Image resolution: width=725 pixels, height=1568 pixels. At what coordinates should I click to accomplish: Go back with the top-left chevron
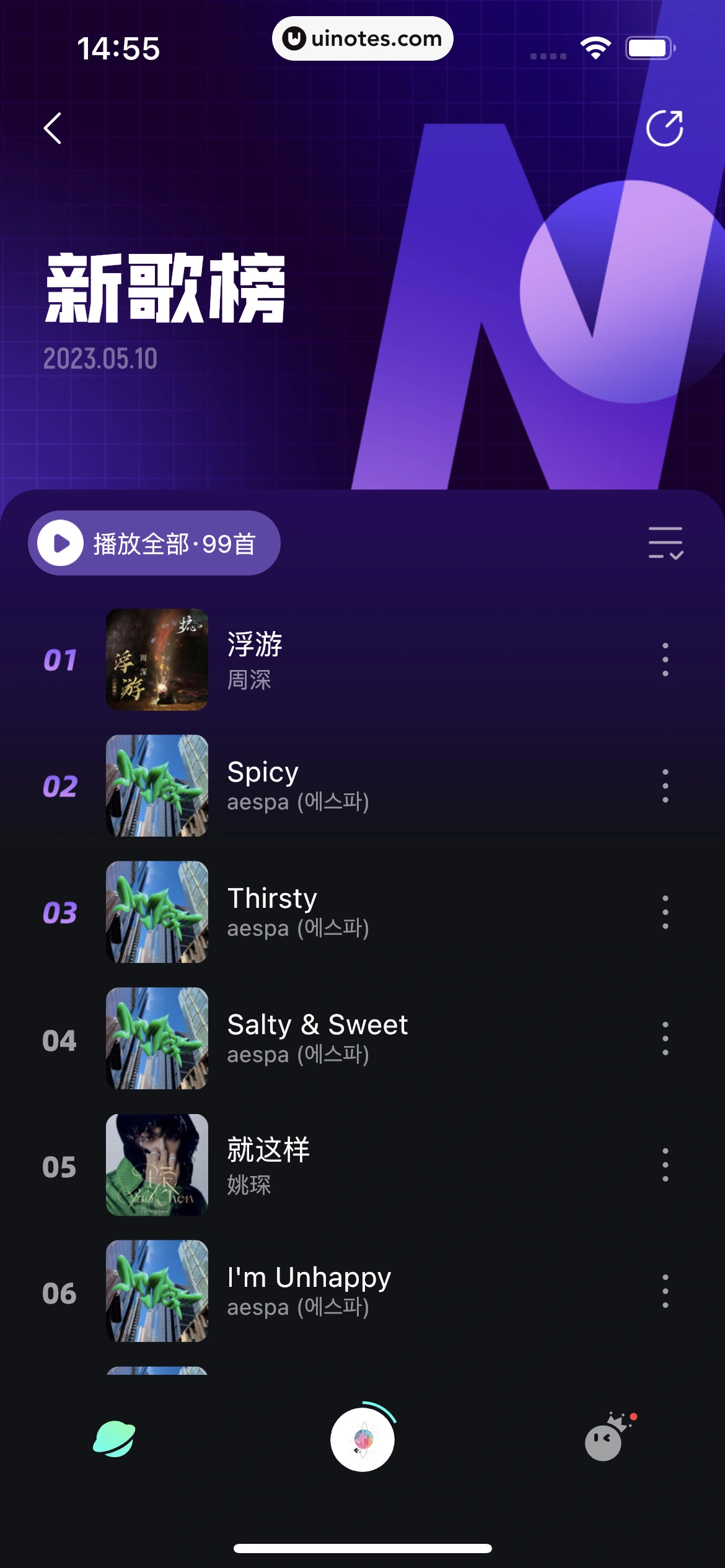[52, 129]
